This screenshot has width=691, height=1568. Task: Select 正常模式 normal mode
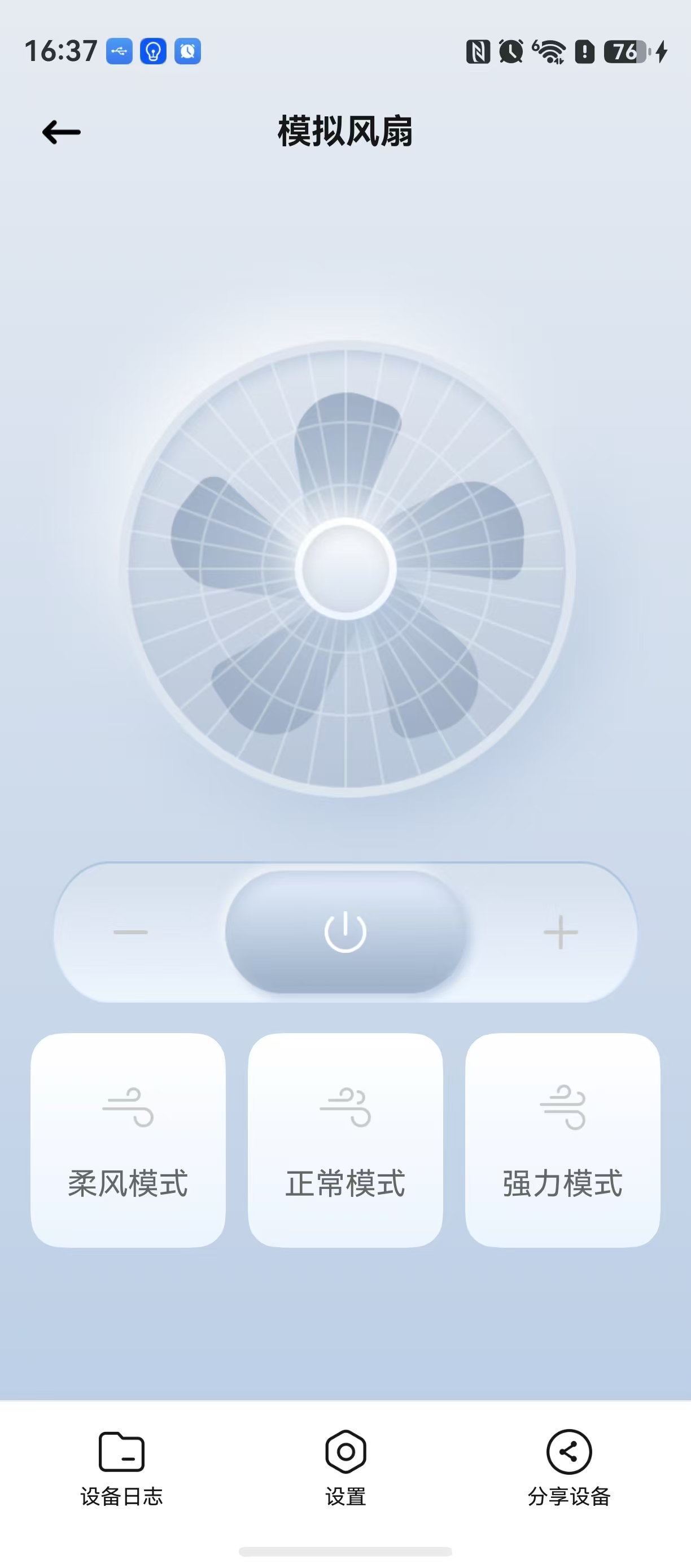click(x=345, y=1139)
